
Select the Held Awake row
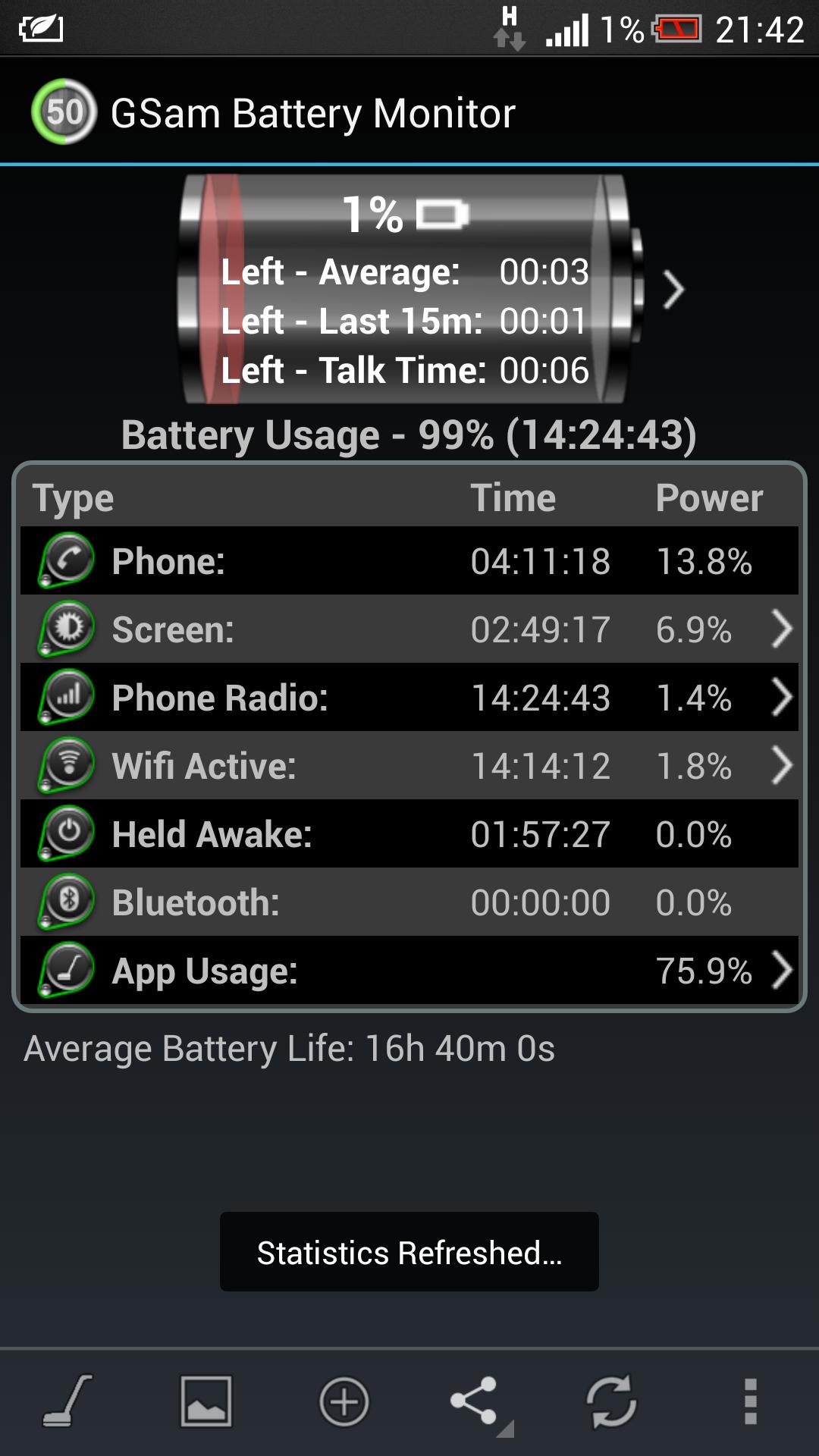click(409, 833)
